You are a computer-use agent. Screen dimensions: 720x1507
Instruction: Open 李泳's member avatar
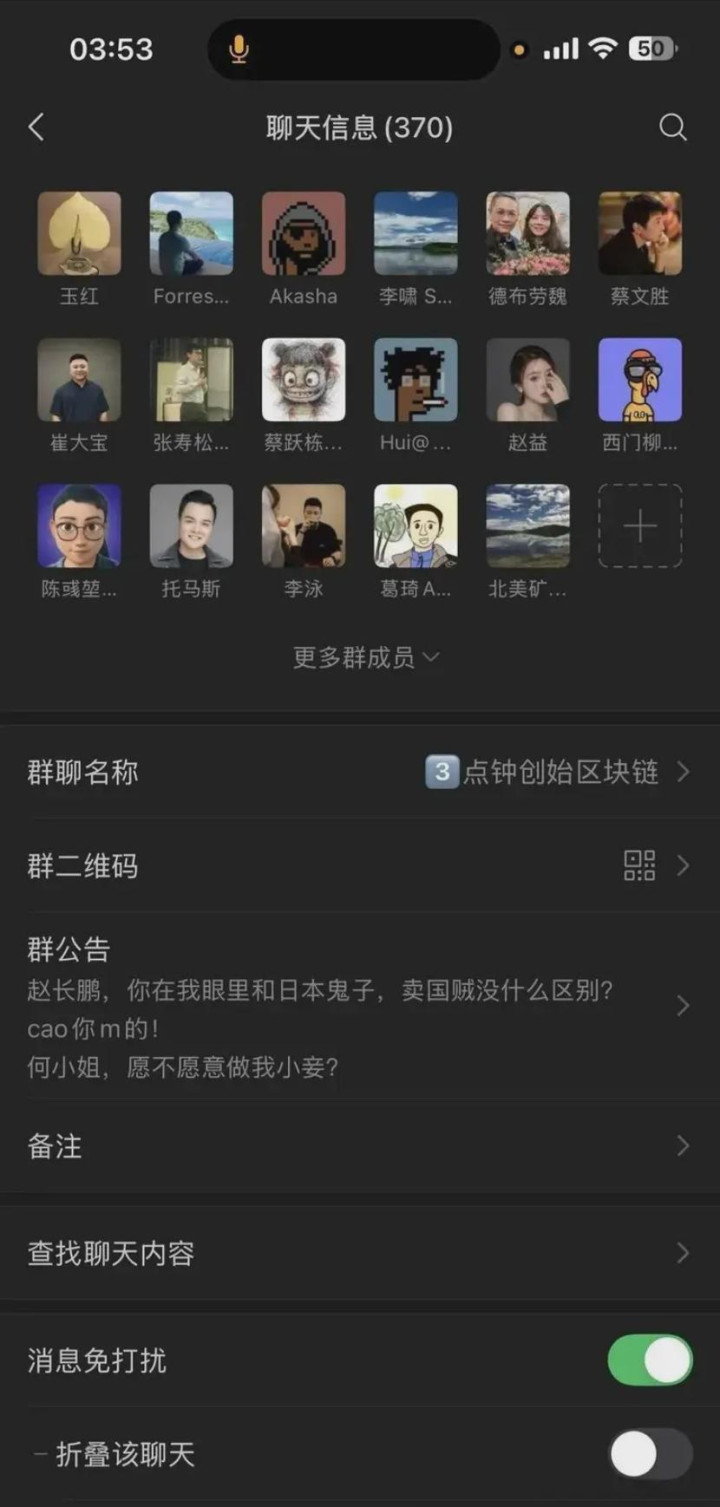click(303, 526)
